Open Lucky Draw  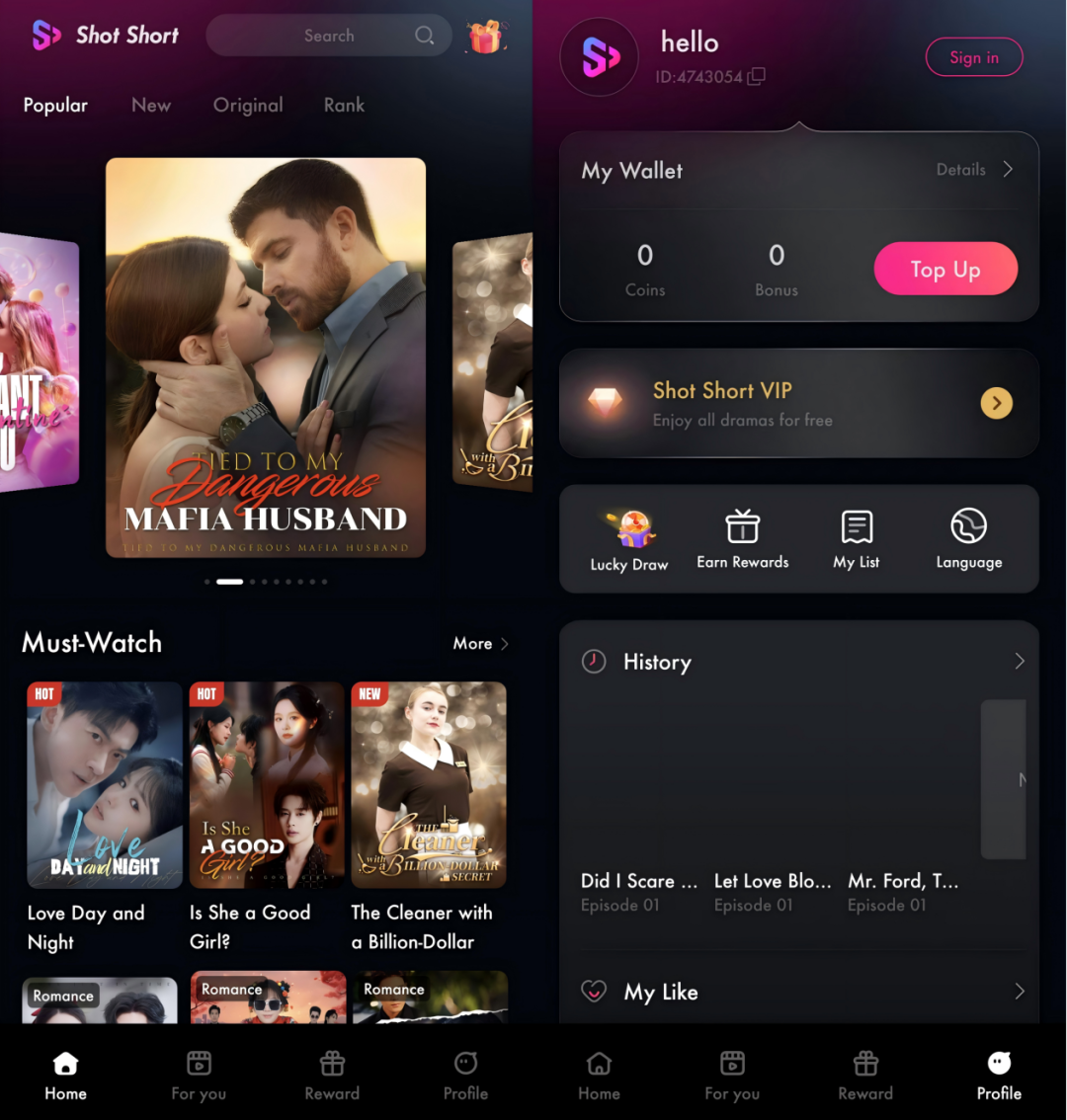point(629,540)
